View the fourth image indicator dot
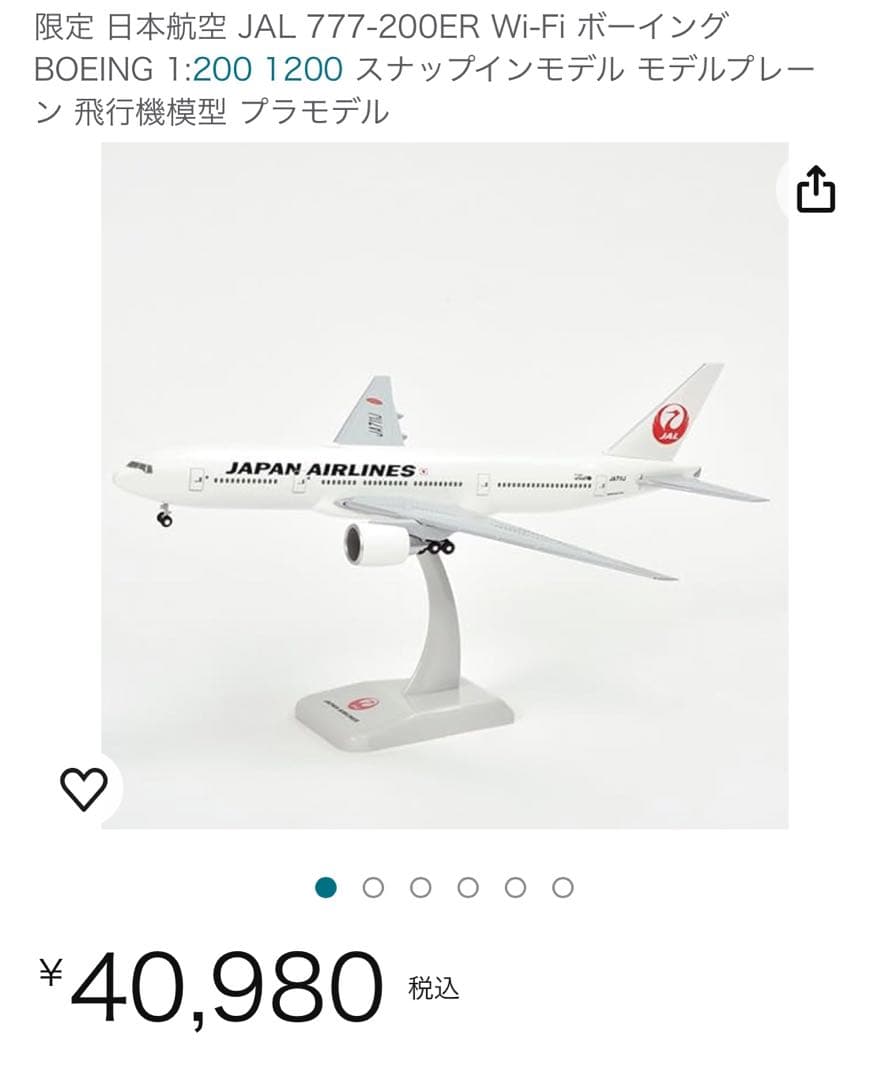This screenshot has width=889, height=1080. [468, 886]
